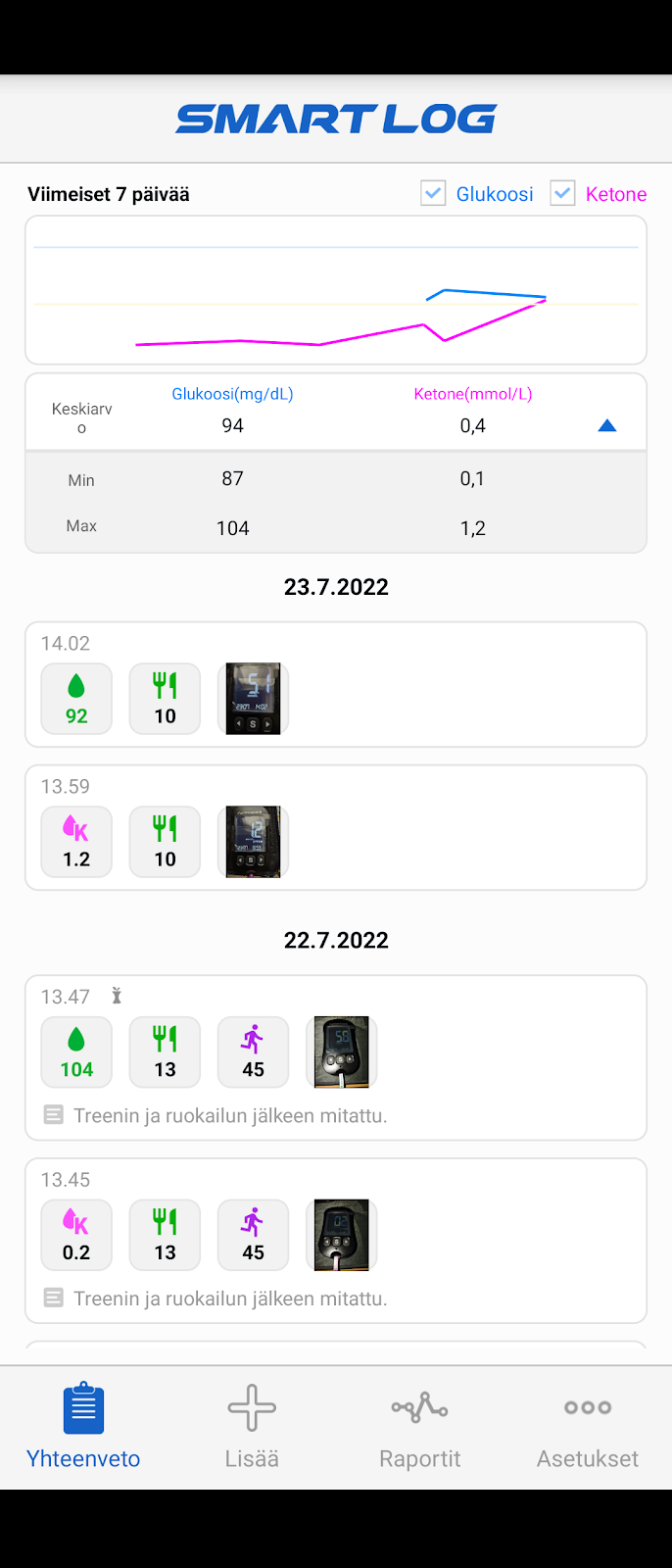Collapse the Min/Max statistics arrow
Viewport: 672px width, 1568px height.
606,425
